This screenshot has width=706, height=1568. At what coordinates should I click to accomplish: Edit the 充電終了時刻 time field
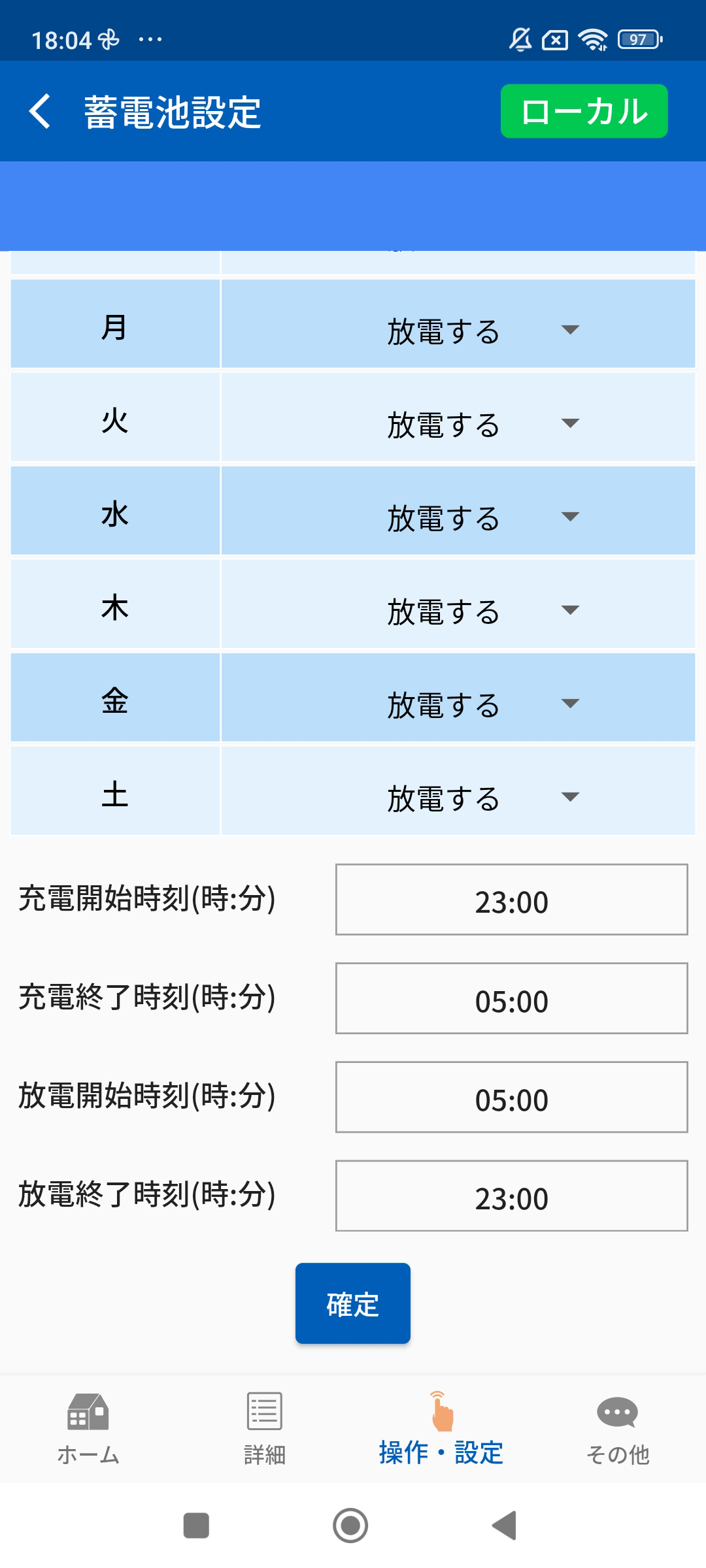(511, 998)
